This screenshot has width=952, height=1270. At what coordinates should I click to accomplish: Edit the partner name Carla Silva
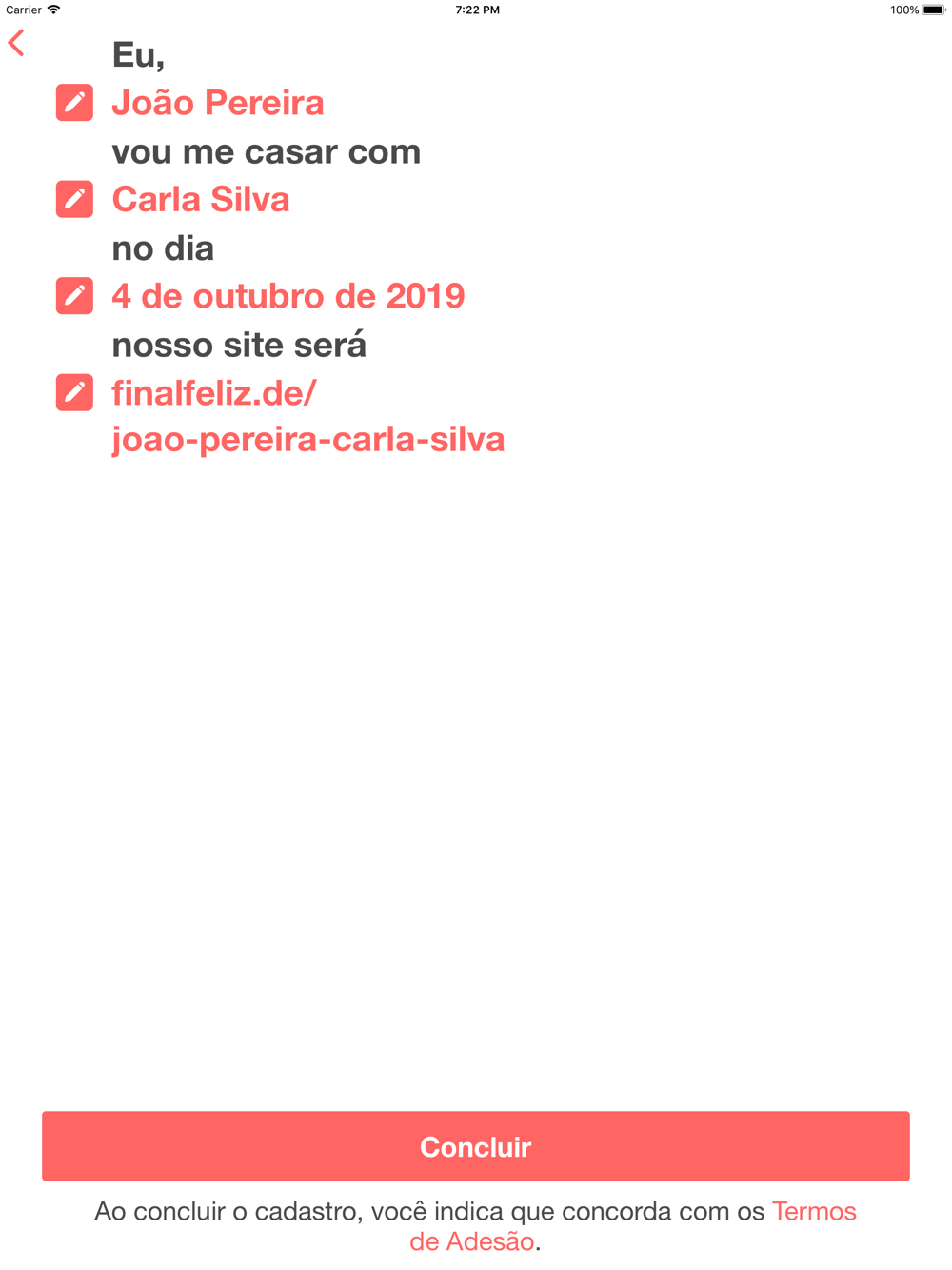click(x=74, y=199)
